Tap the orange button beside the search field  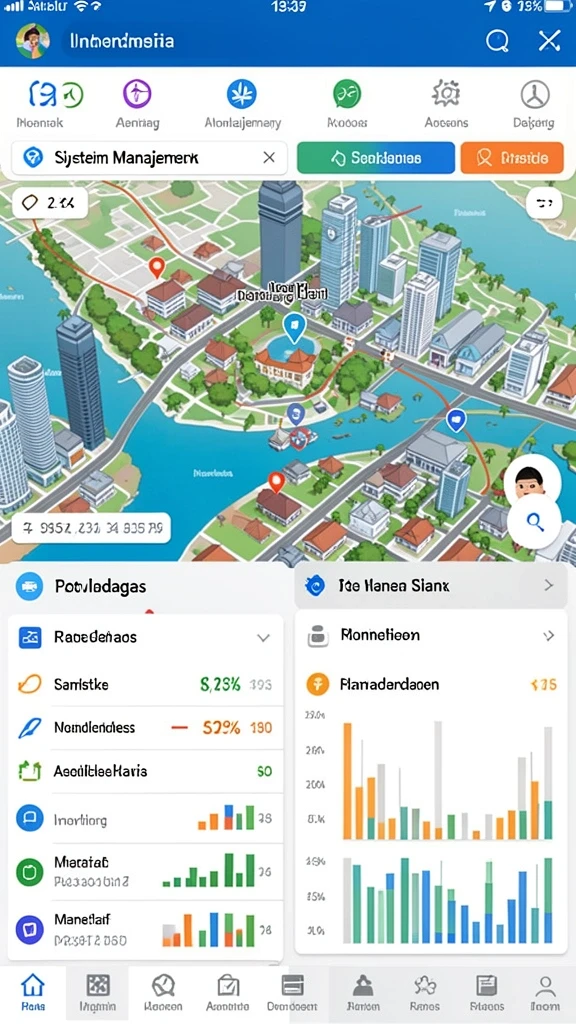[x=512, y=157]
